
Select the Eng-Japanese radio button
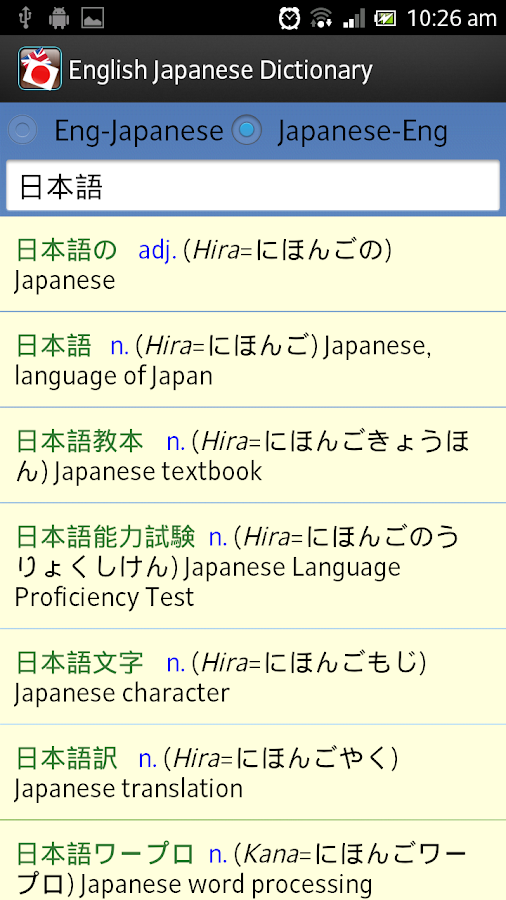click(23, 131)
